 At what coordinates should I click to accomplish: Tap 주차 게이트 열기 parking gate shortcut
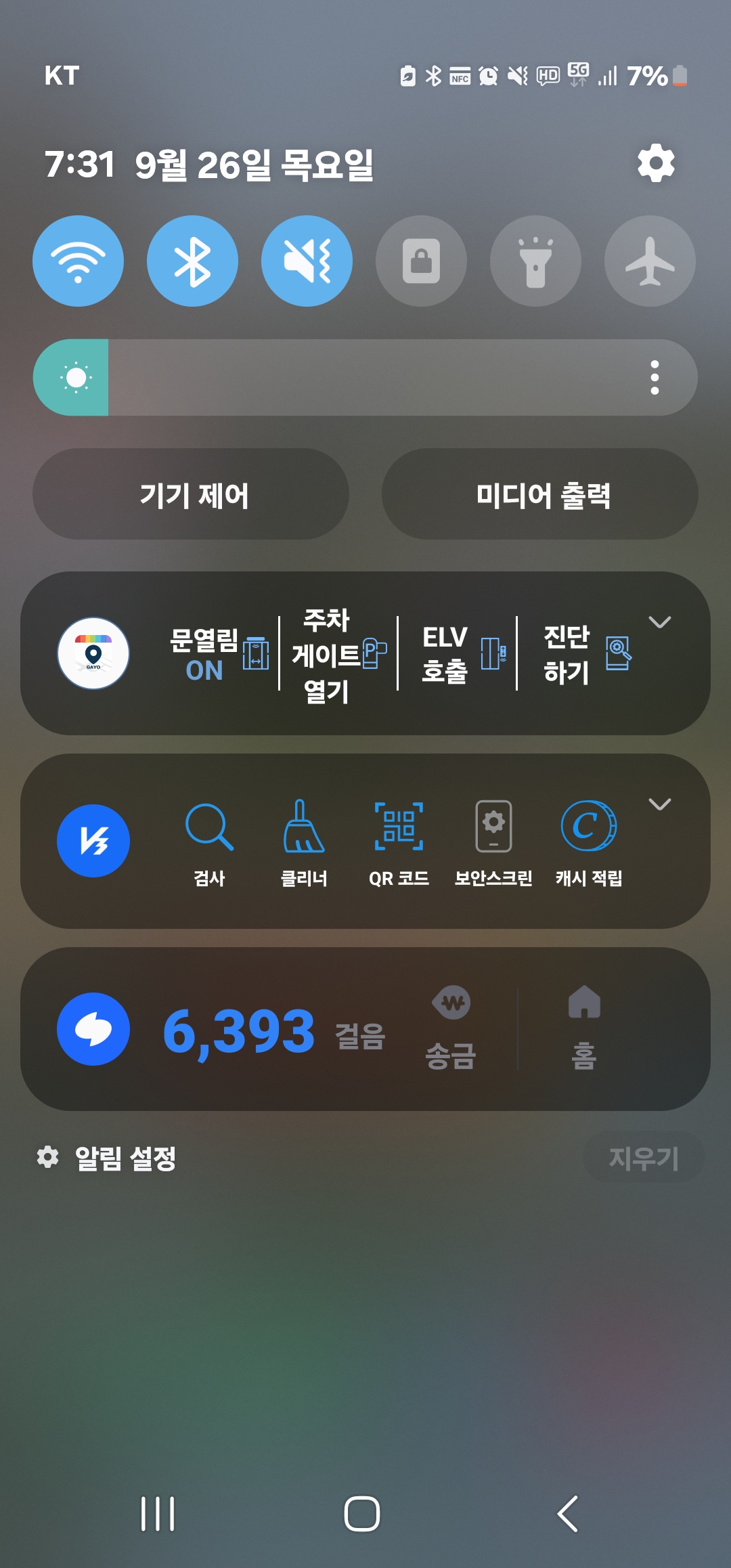338,654
